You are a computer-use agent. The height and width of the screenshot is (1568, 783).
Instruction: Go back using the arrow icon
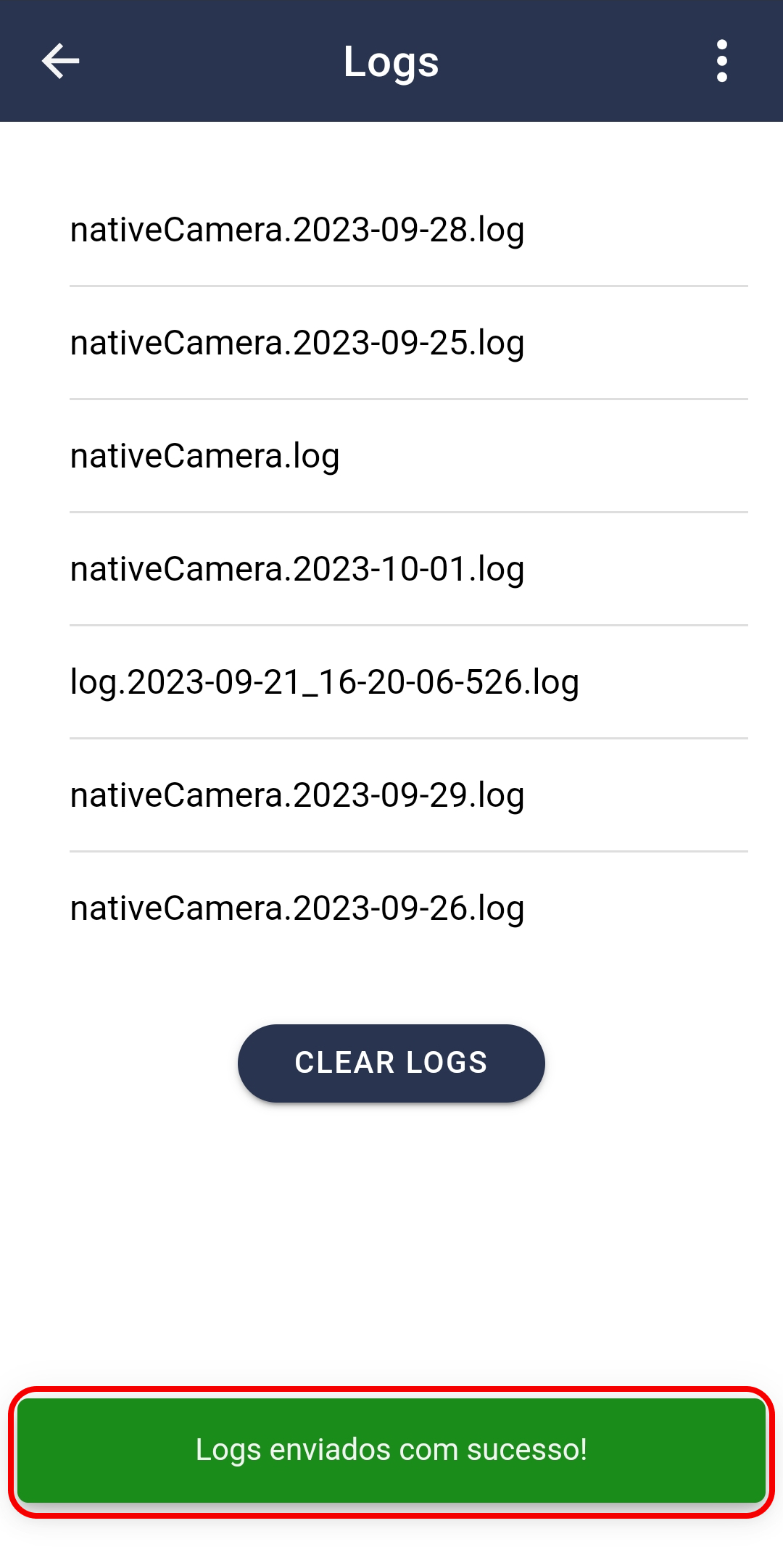60,61
